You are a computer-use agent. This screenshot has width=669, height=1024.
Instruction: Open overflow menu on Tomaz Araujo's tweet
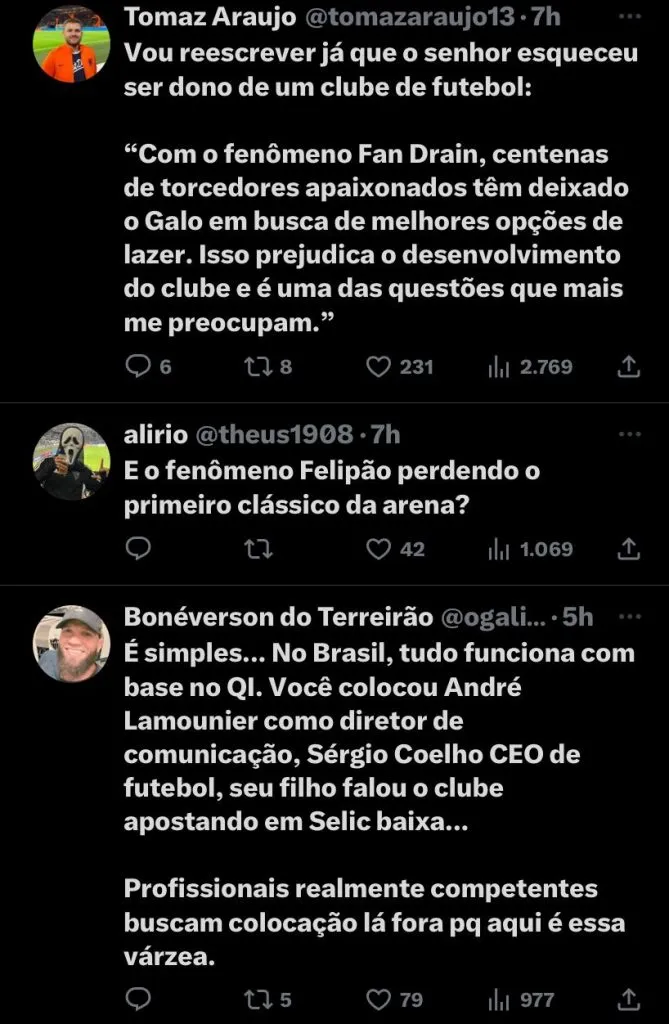pyautogui.click(x=630, y=17)
